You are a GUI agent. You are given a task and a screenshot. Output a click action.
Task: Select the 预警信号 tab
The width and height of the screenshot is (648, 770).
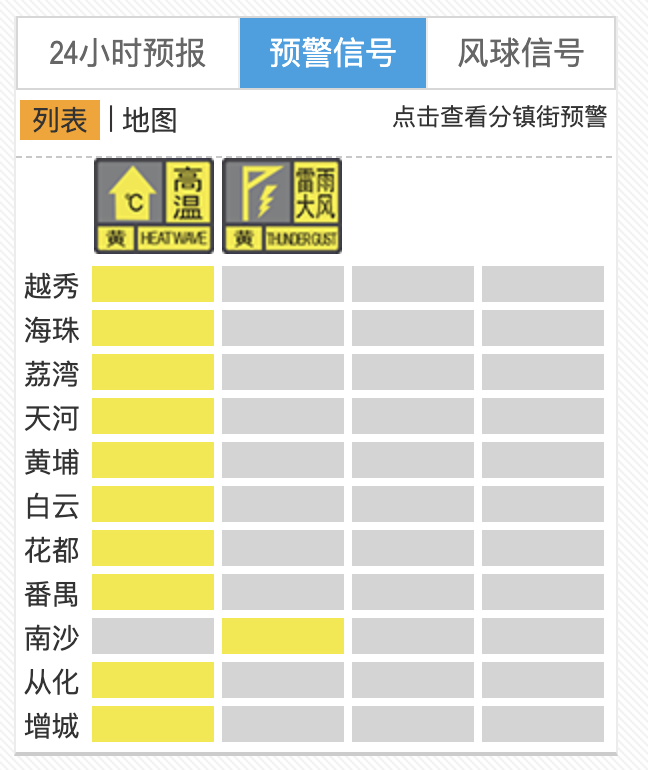click(x=333, y=53)
